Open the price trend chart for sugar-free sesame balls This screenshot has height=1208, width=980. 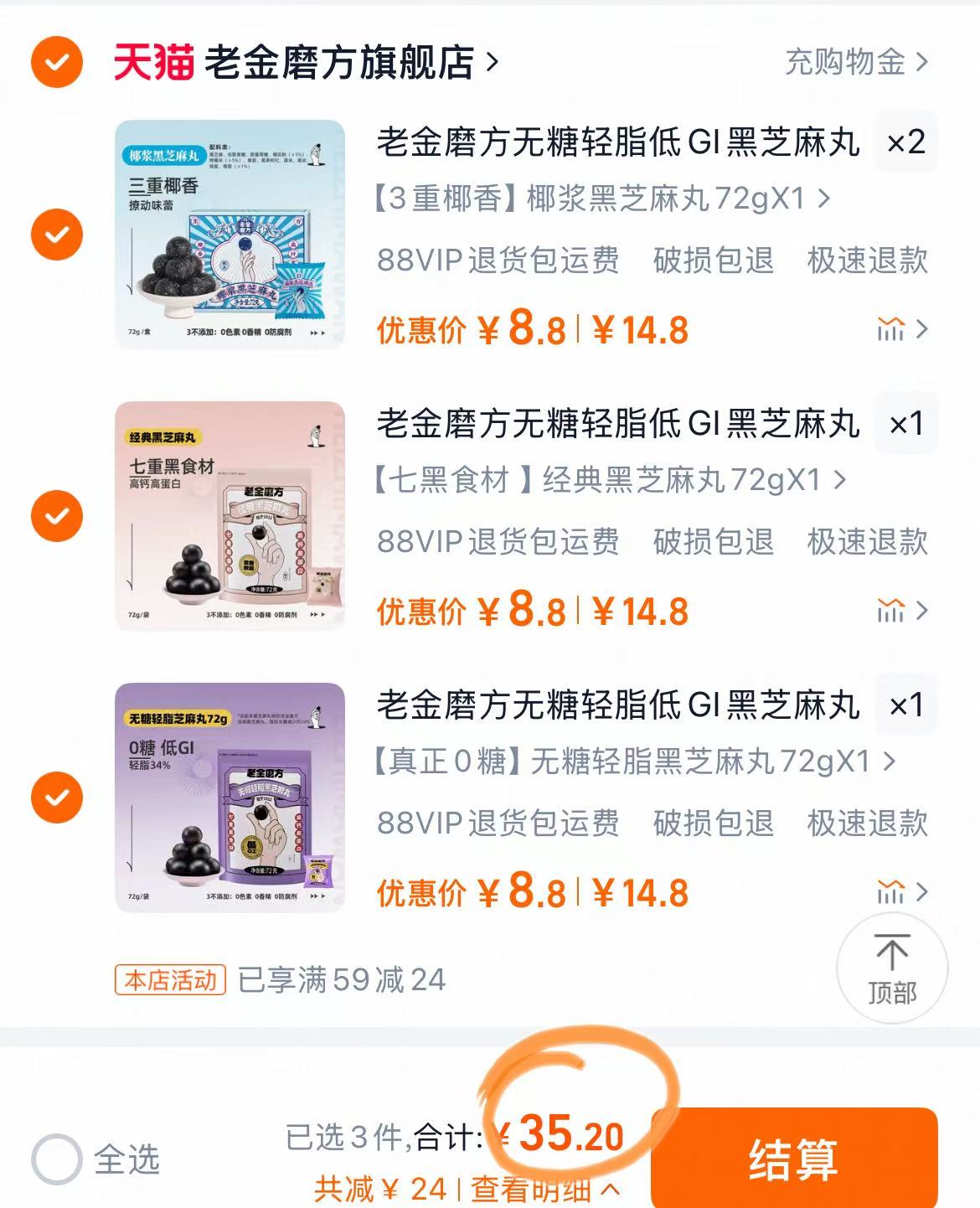click(892, 891)
